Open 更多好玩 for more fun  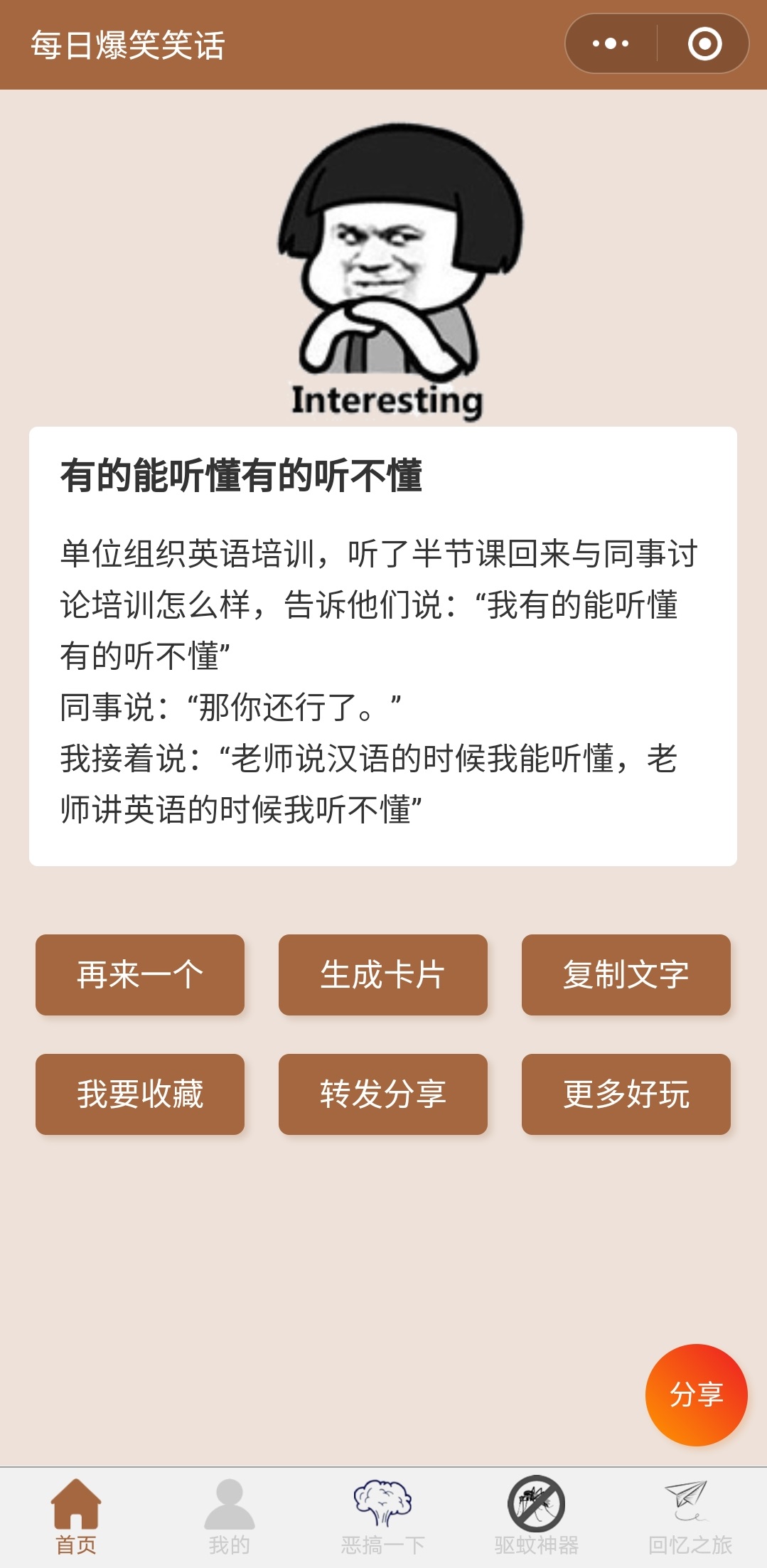click(x=626, y=1094)
